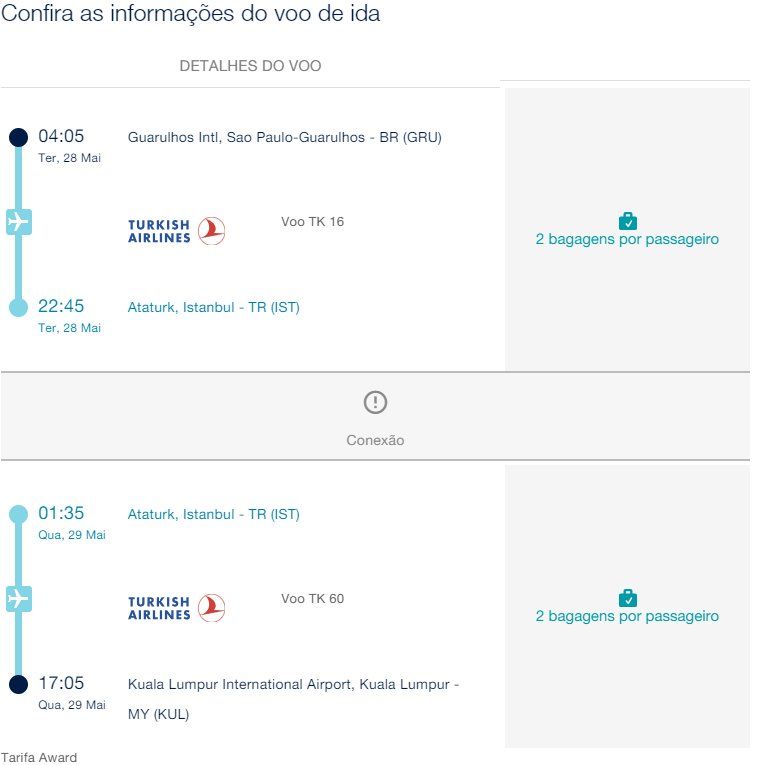
Task: Open baggage info for flight TK 60
Action: click(627, 616)
